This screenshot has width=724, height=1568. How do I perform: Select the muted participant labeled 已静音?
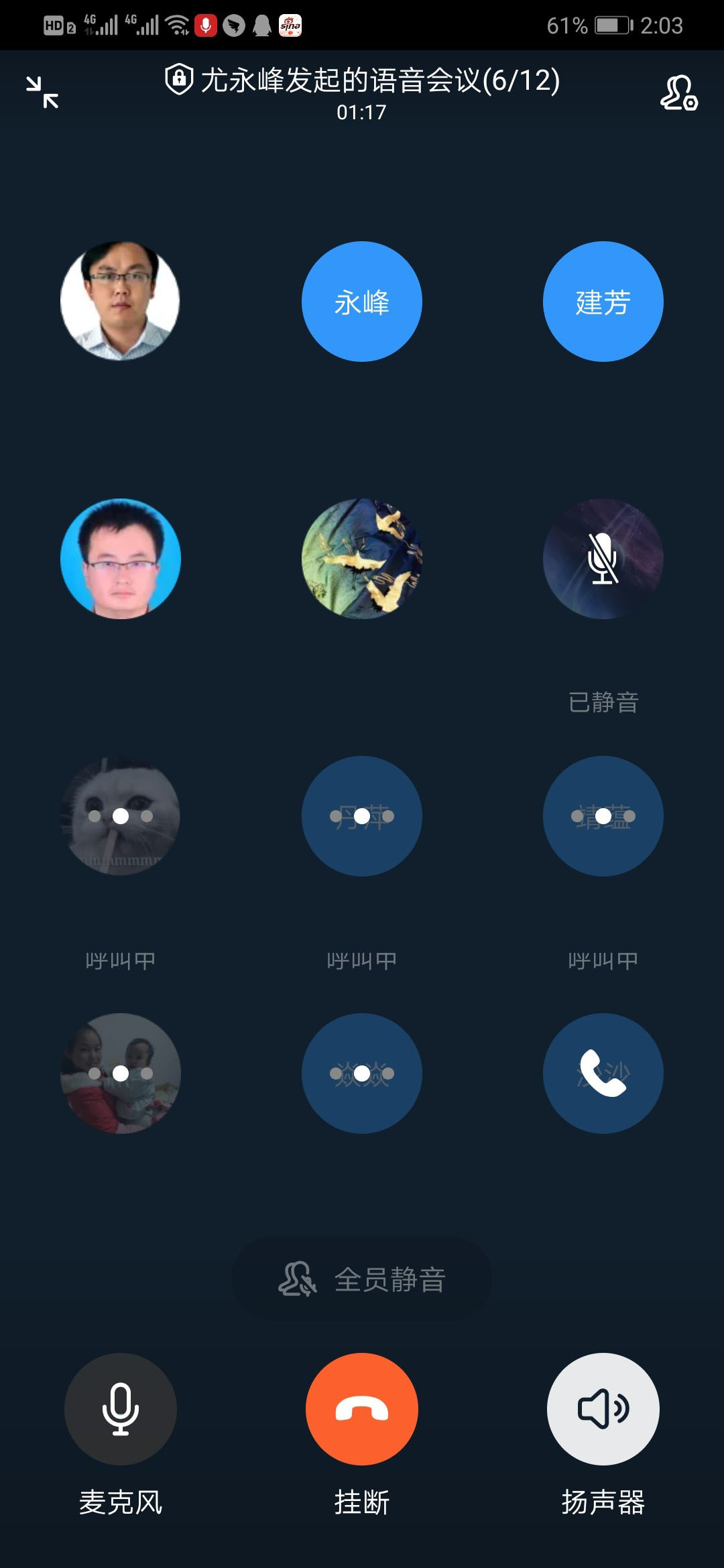pyautogui.click(x=603, y=559)
